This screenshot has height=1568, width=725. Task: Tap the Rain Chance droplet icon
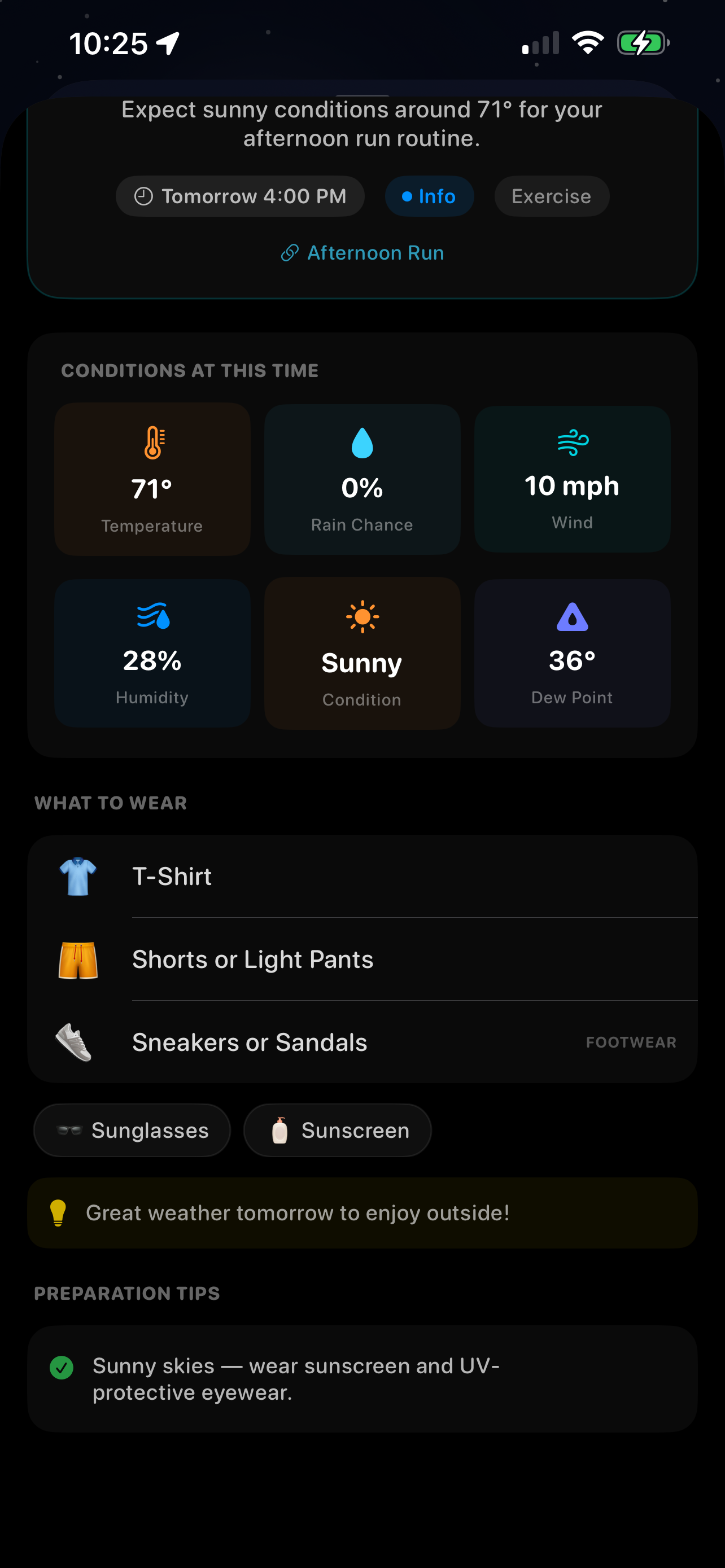point(362,443)
